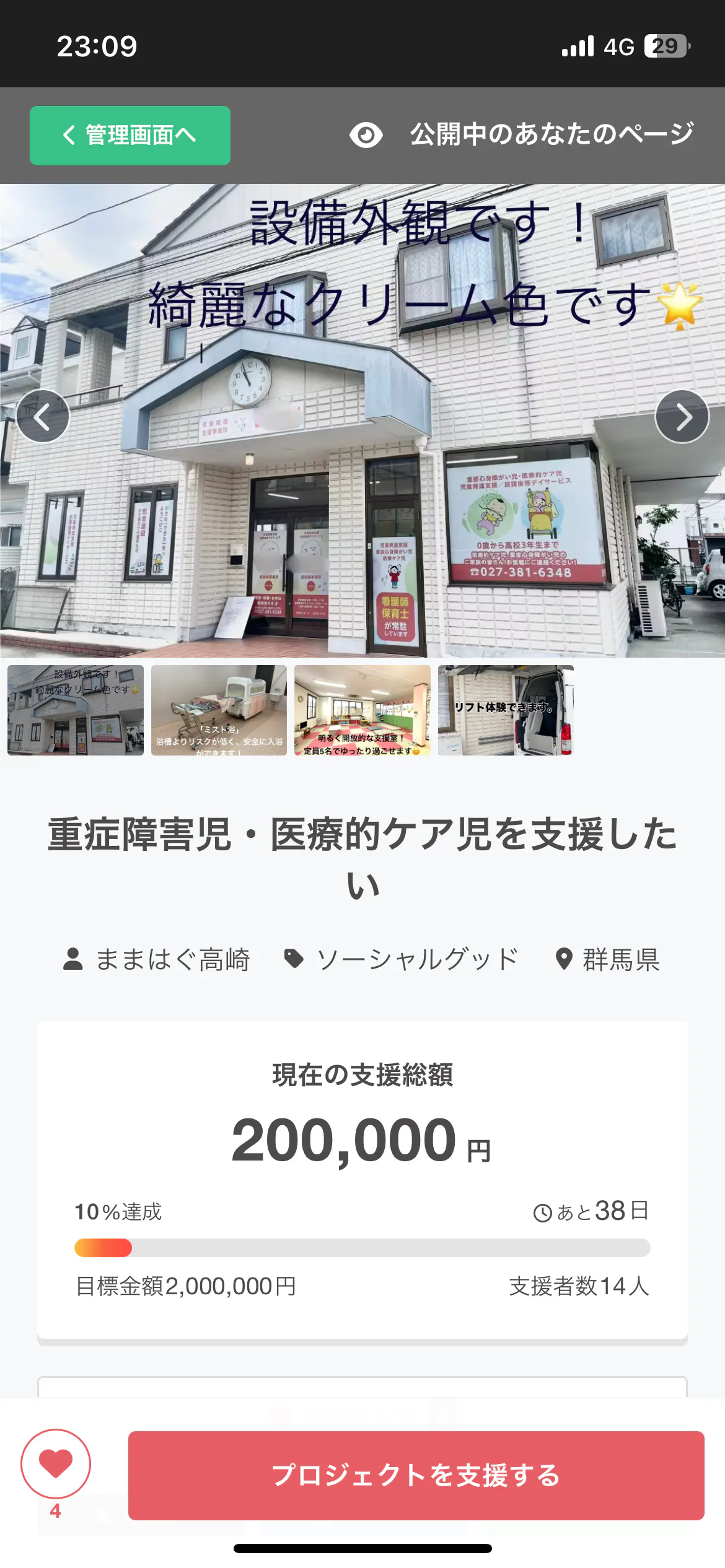Viewport: 725px width, 1568px height.
Task: Go back to 管理画面へ
Action: (x=130, y=136)
